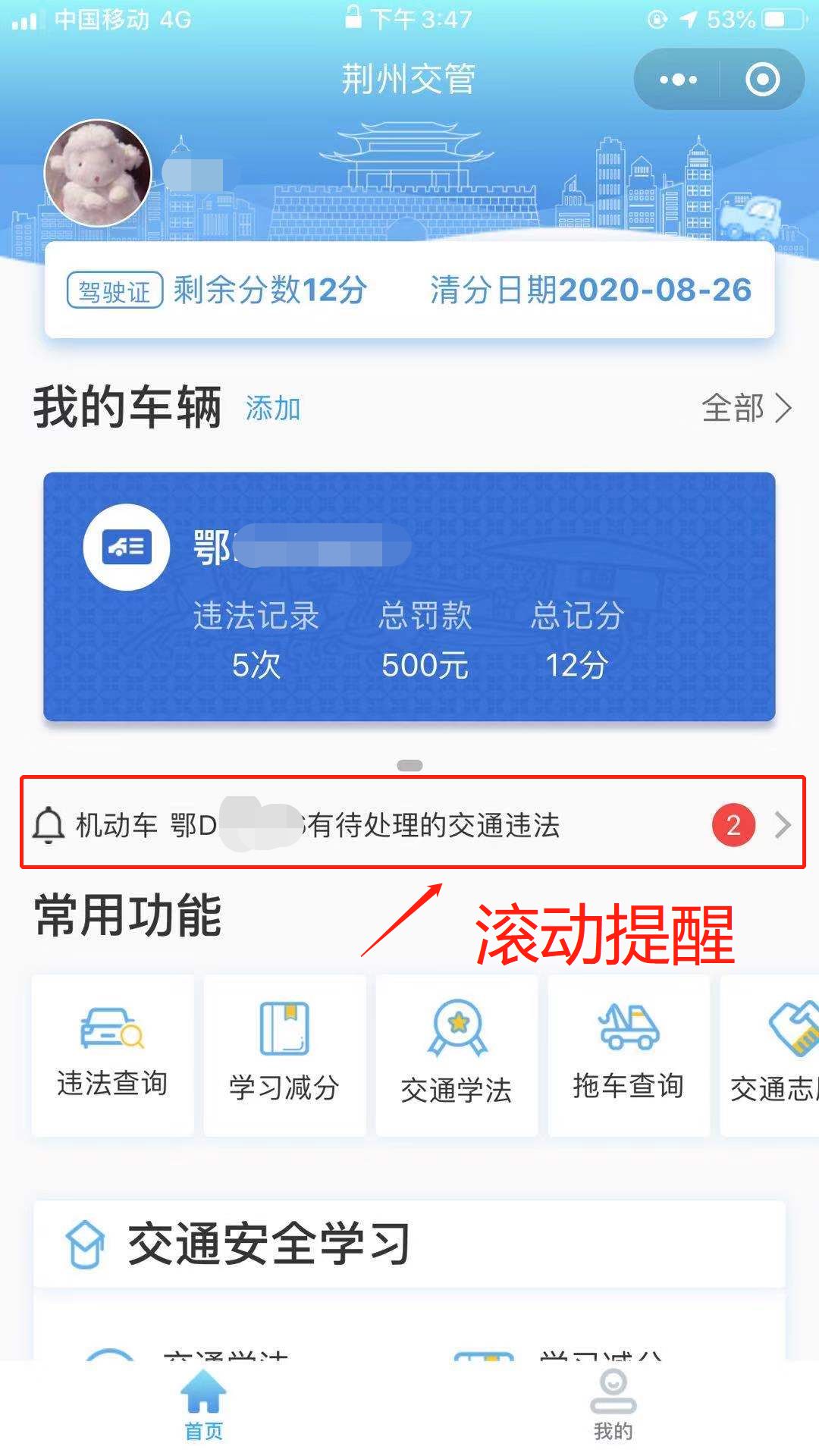Open the 鄂 vehicle violation card

click(409, 596)
